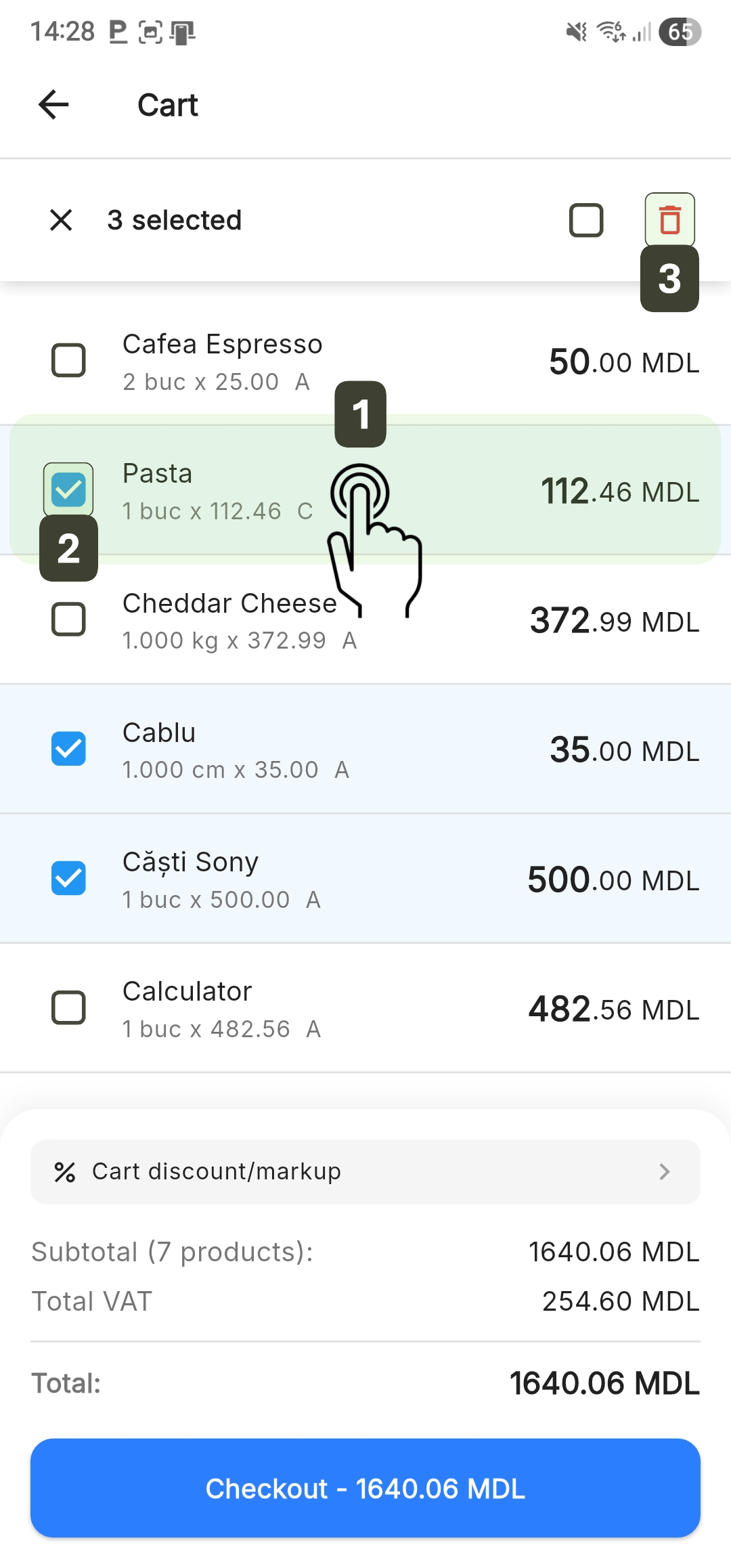Screen dimensions: 731x1568
Task: Tick the select-all checkbox beside the trash
Action: click(586, 220)
